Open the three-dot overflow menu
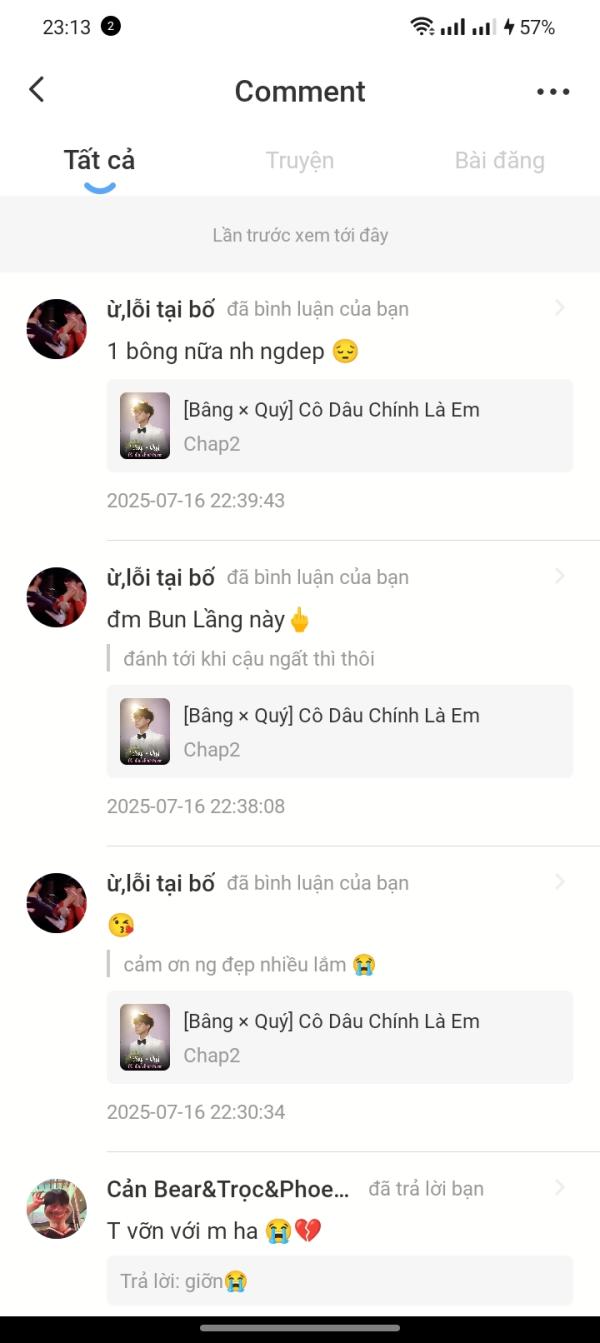The width and height of the screenshot is (600, 1343). point(553,91)
